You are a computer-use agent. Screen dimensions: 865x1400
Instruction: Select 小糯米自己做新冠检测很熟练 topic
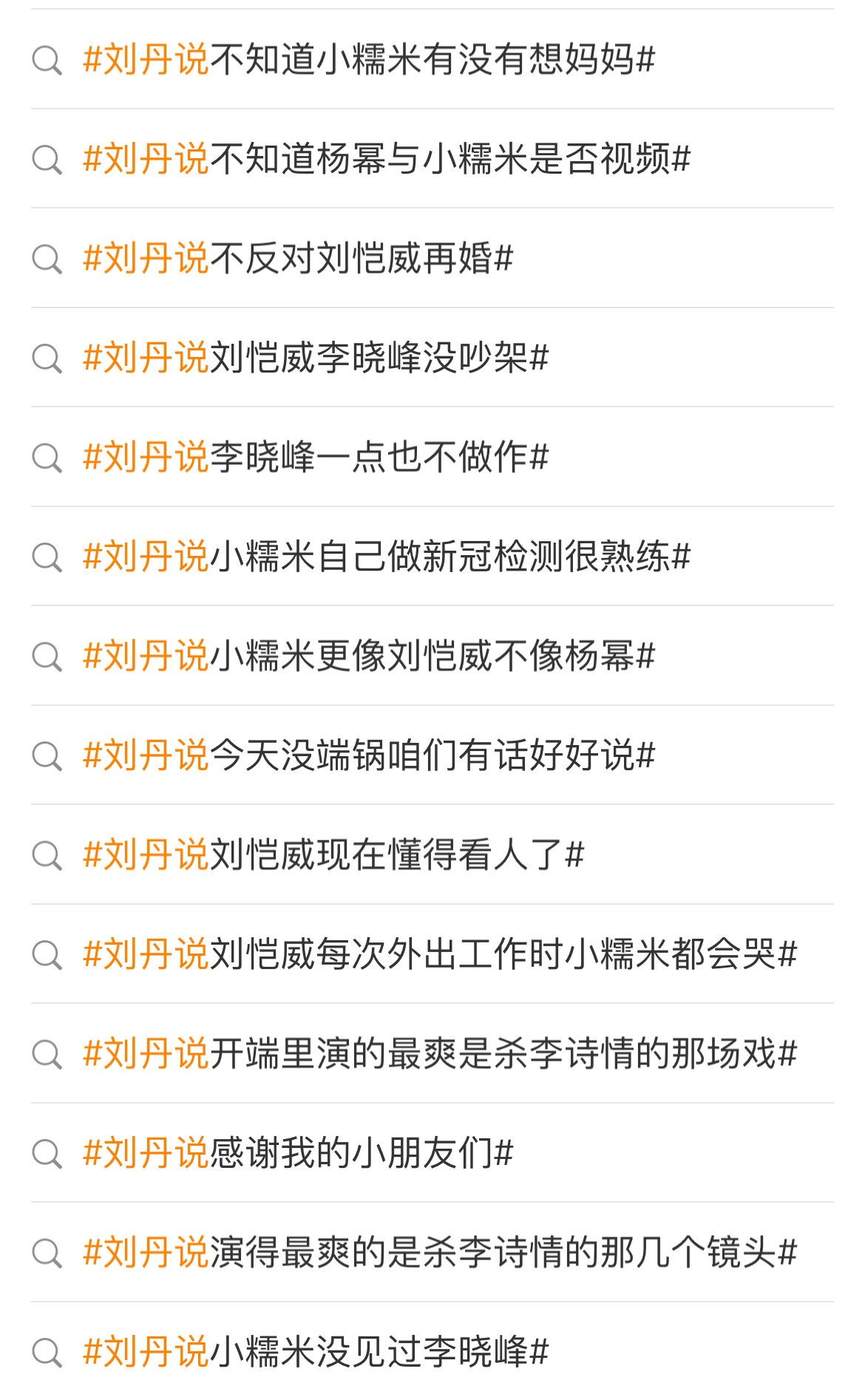432,557
